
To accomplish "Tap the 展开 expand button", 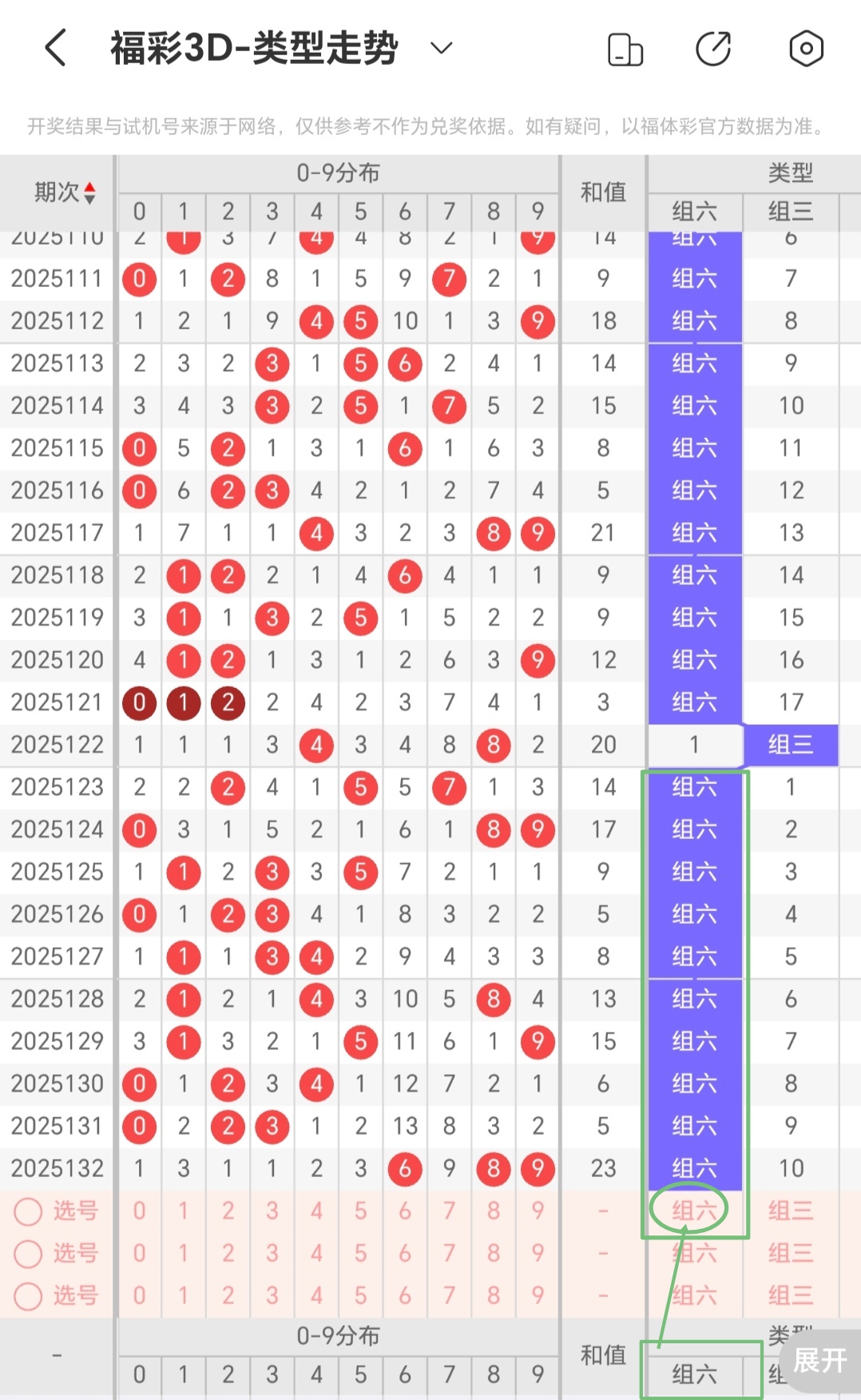I will pos(819,1359).
